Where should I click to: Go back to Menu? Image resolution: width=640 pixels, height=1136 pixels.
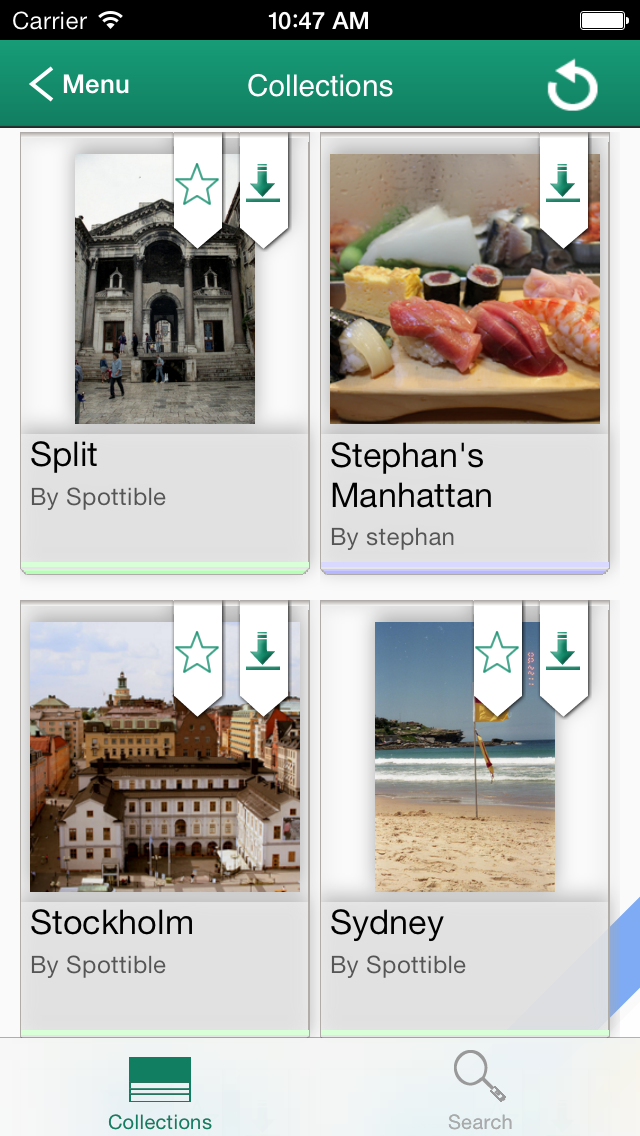click(x=80, y=85)
